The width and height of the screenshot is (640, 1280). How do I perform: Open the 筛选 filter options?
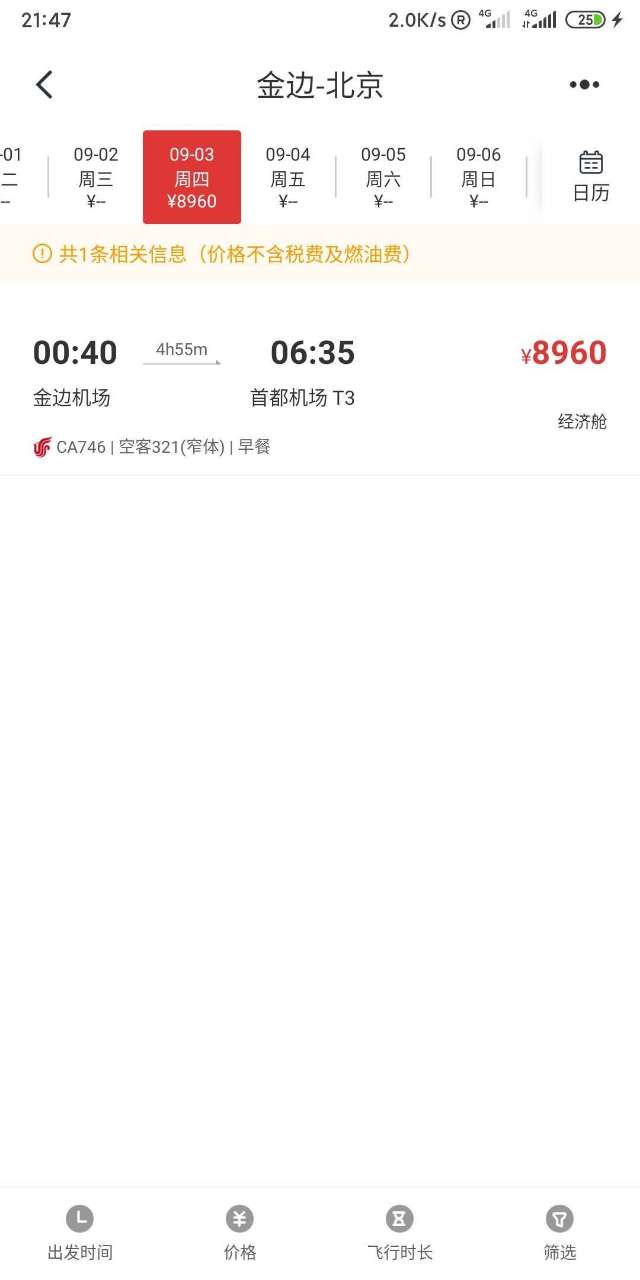click(560, 1233)
